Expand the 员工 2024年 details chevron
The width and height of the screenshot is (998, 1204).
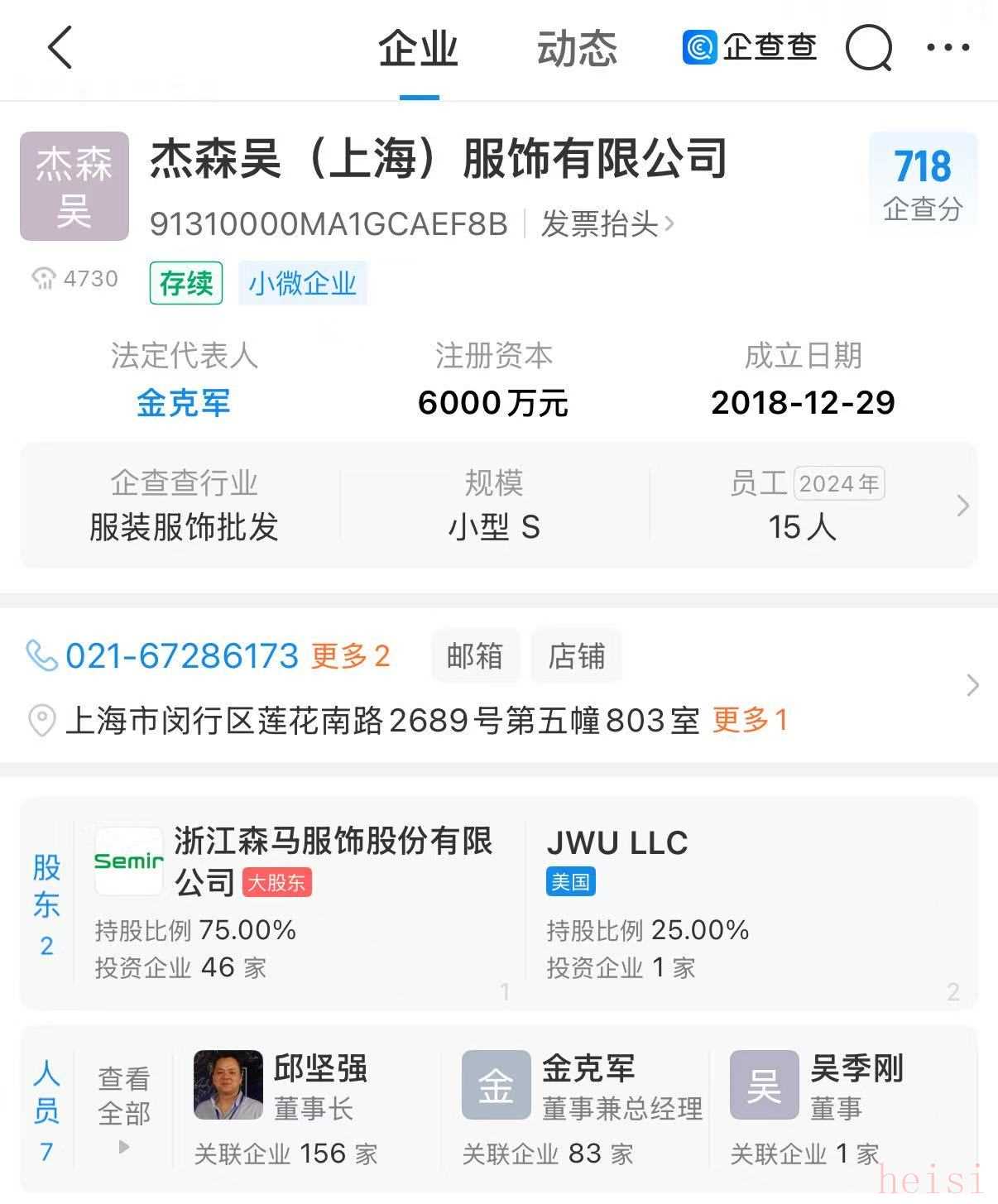(x=962, y=506)
